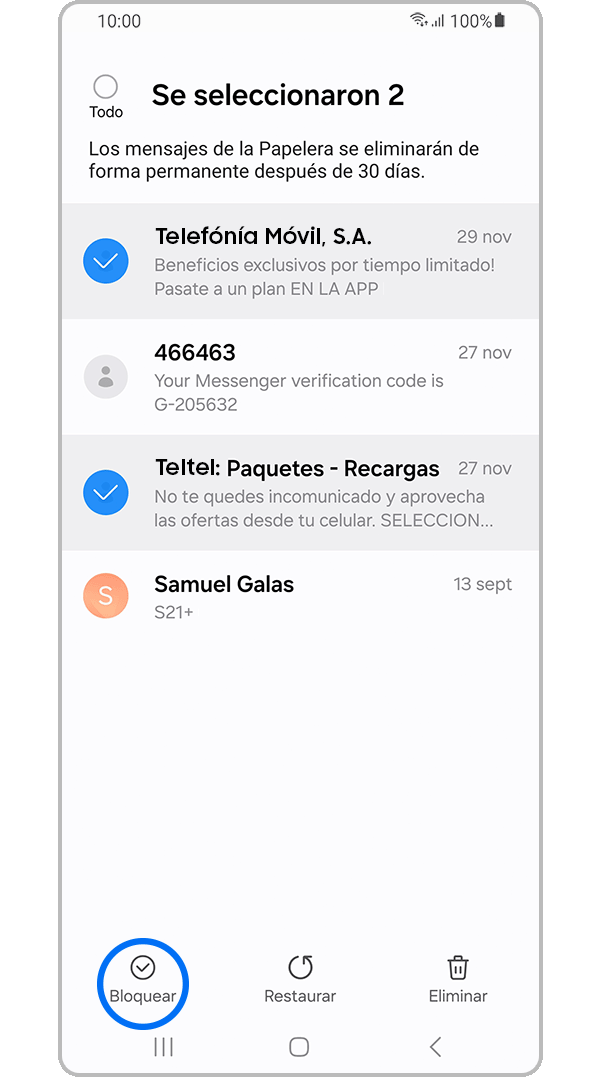Select the Samuel Galas conversation

tap(105, 596)
